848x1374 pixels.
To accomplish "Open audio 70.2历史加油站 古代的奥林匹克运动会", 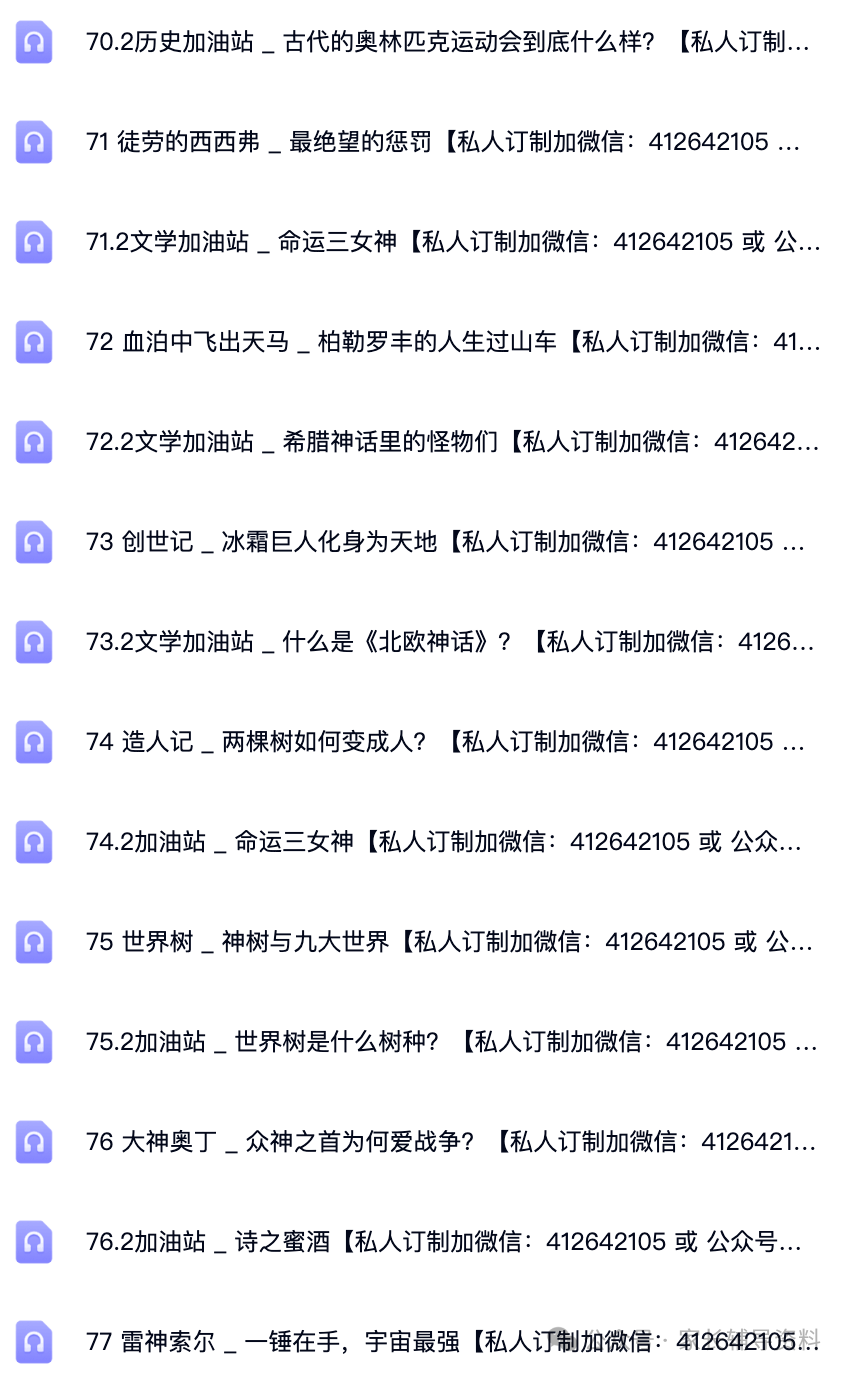I will [x=424, y=42].
